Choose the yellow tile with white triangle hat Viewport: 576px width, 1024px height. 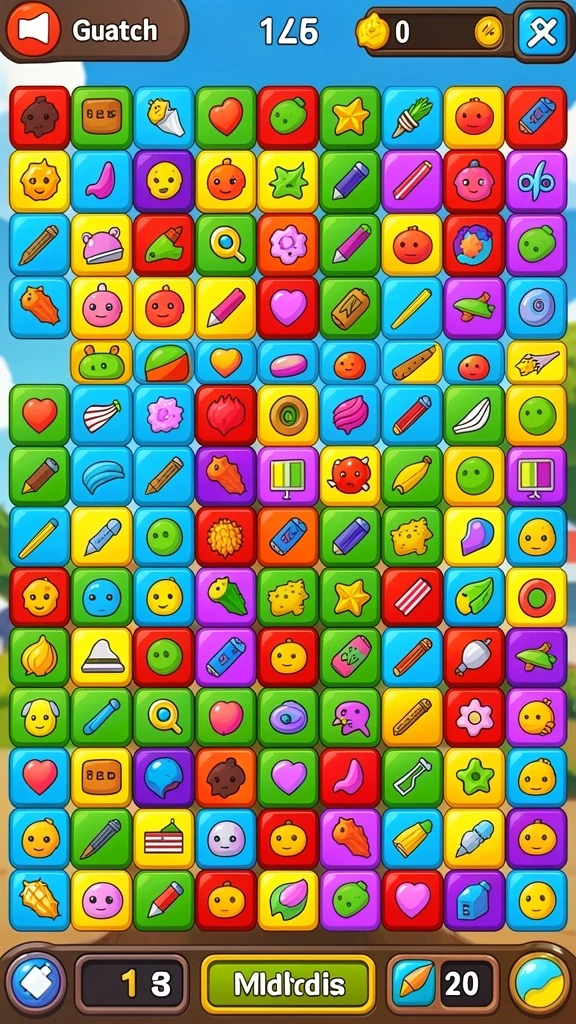pyautogui.click(x=101, y=658)
